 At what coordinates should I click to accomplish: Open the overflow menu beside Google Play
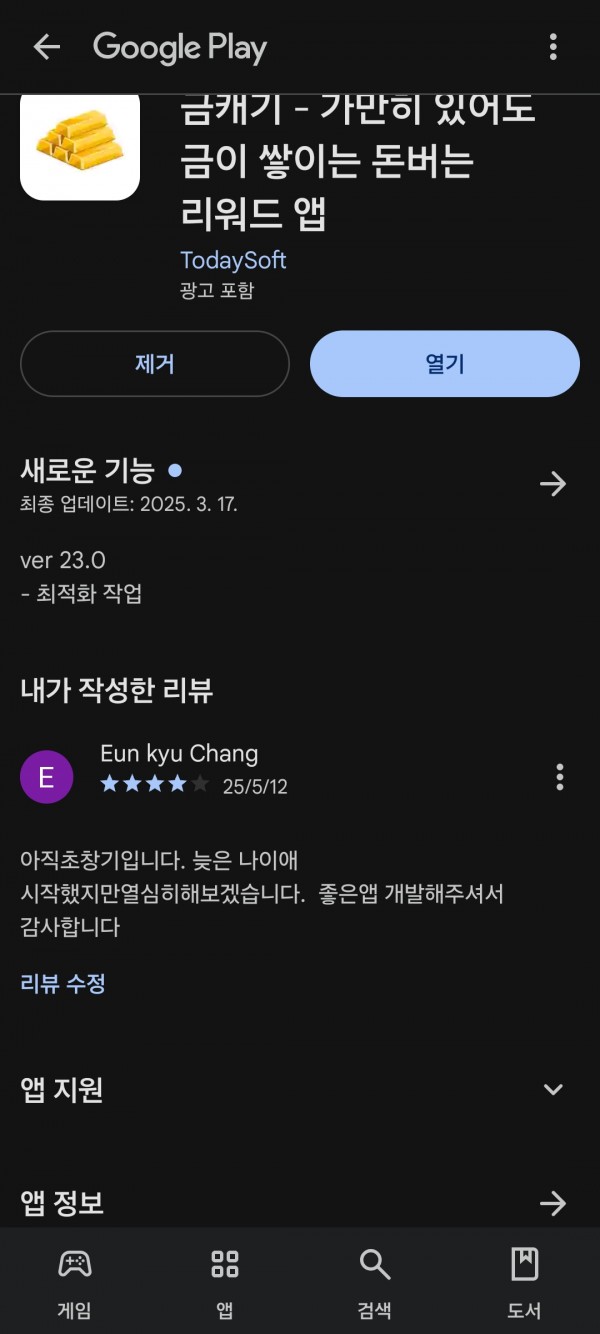click(x=553, y=47)
